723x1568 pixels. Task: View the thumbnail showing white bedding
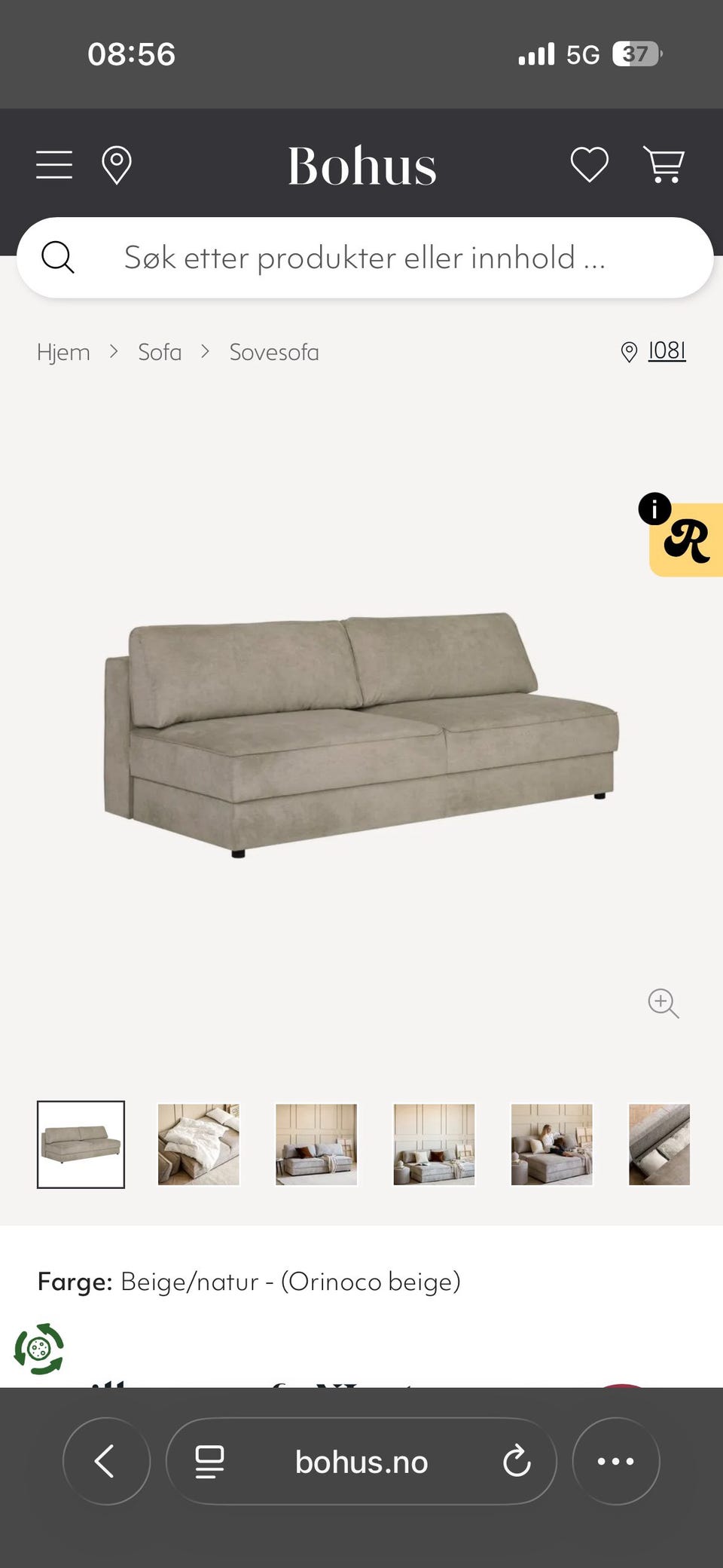pyautogui.click(x=199, y=1145)
